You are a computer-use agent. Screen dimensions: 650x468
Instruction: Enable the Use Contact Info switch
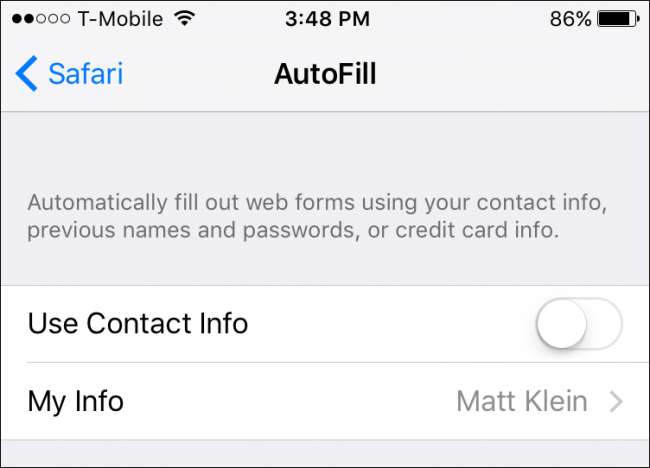click(579, 324)
